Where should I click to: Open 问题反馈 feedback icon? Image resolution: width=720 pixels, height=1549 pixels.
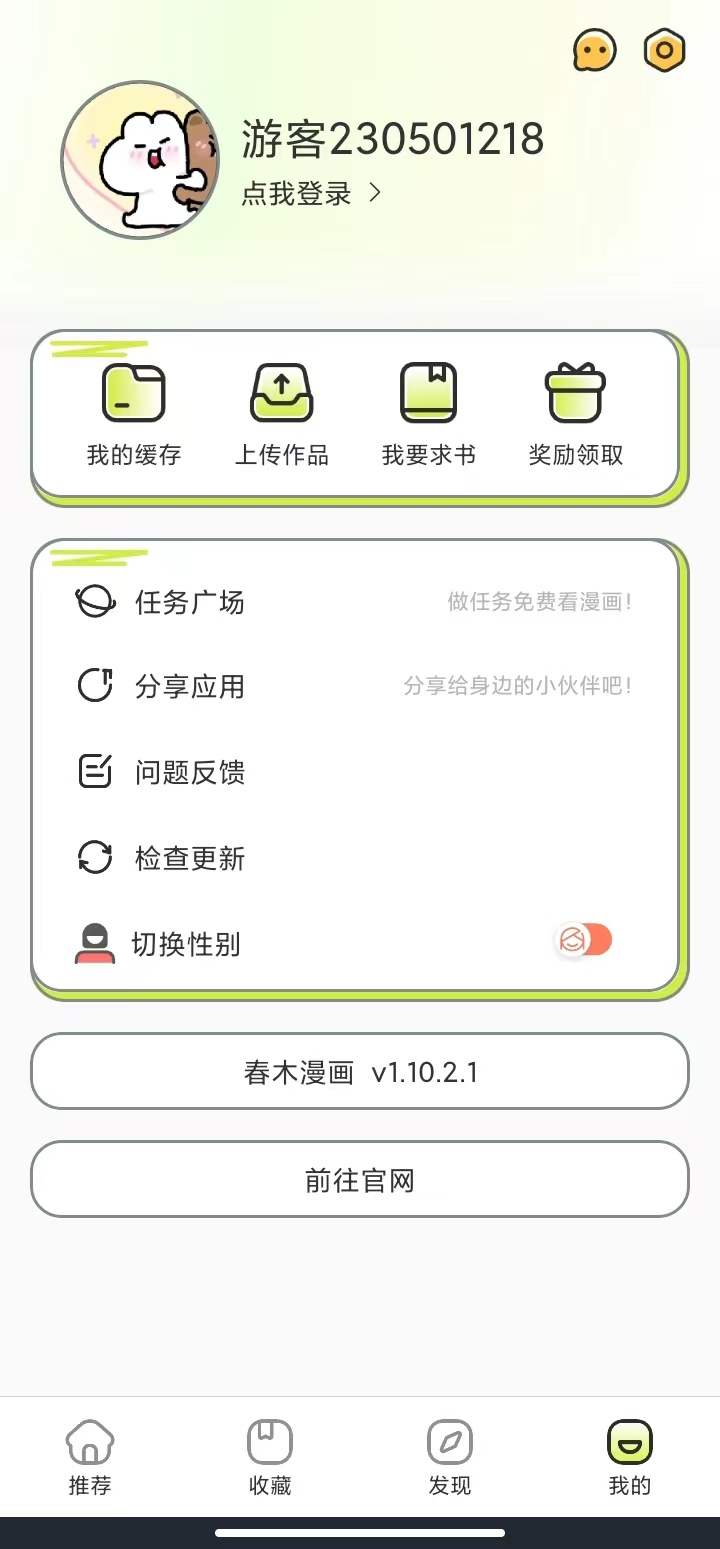click(93, 772)
